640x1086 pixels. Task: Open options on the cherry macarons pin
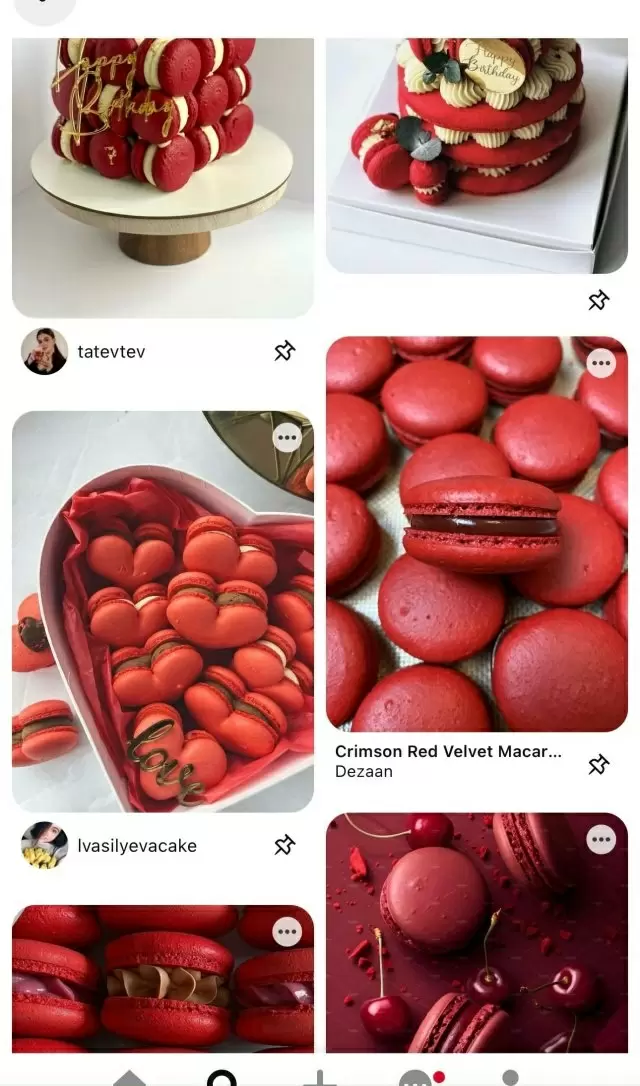601,839
